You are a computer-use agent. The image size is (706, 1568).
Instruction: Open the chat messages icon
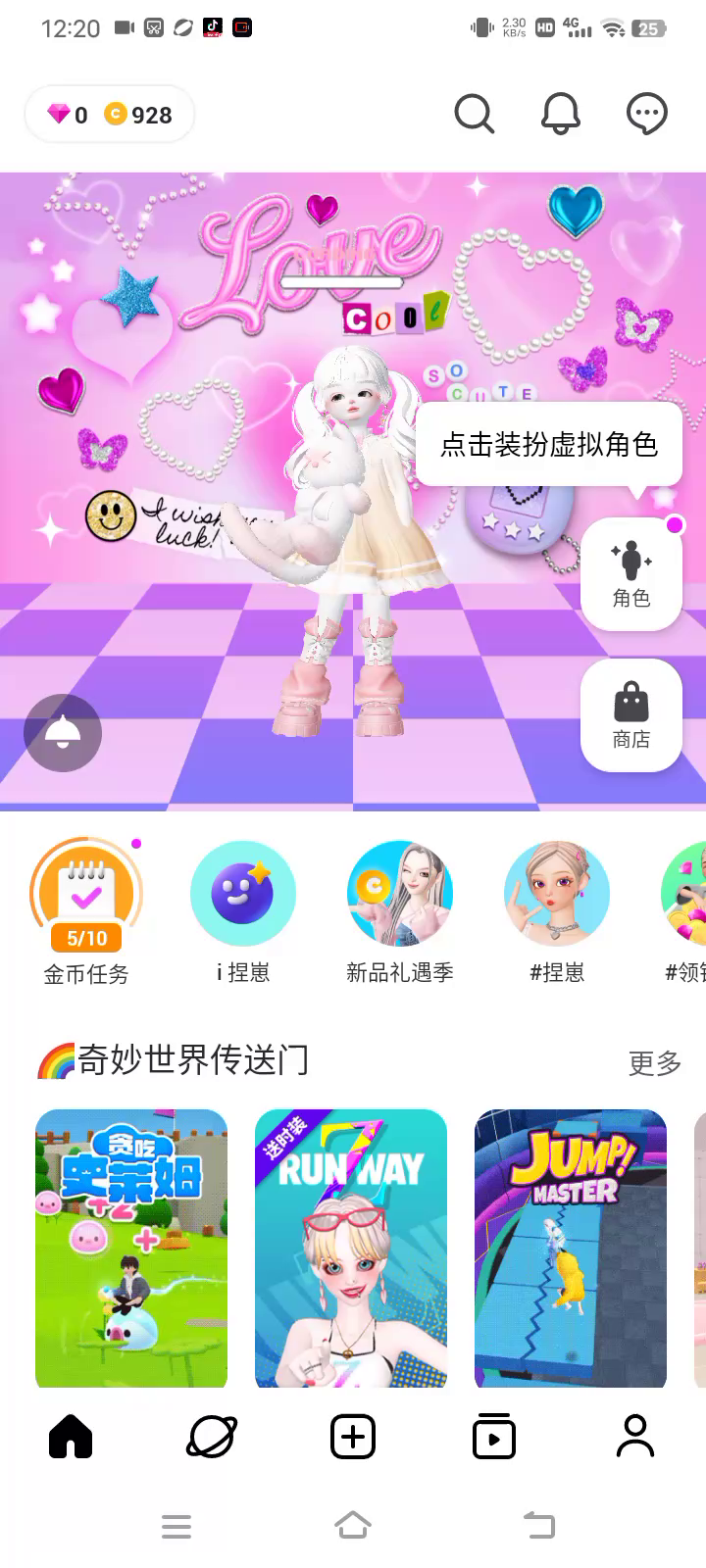[647, 115]
